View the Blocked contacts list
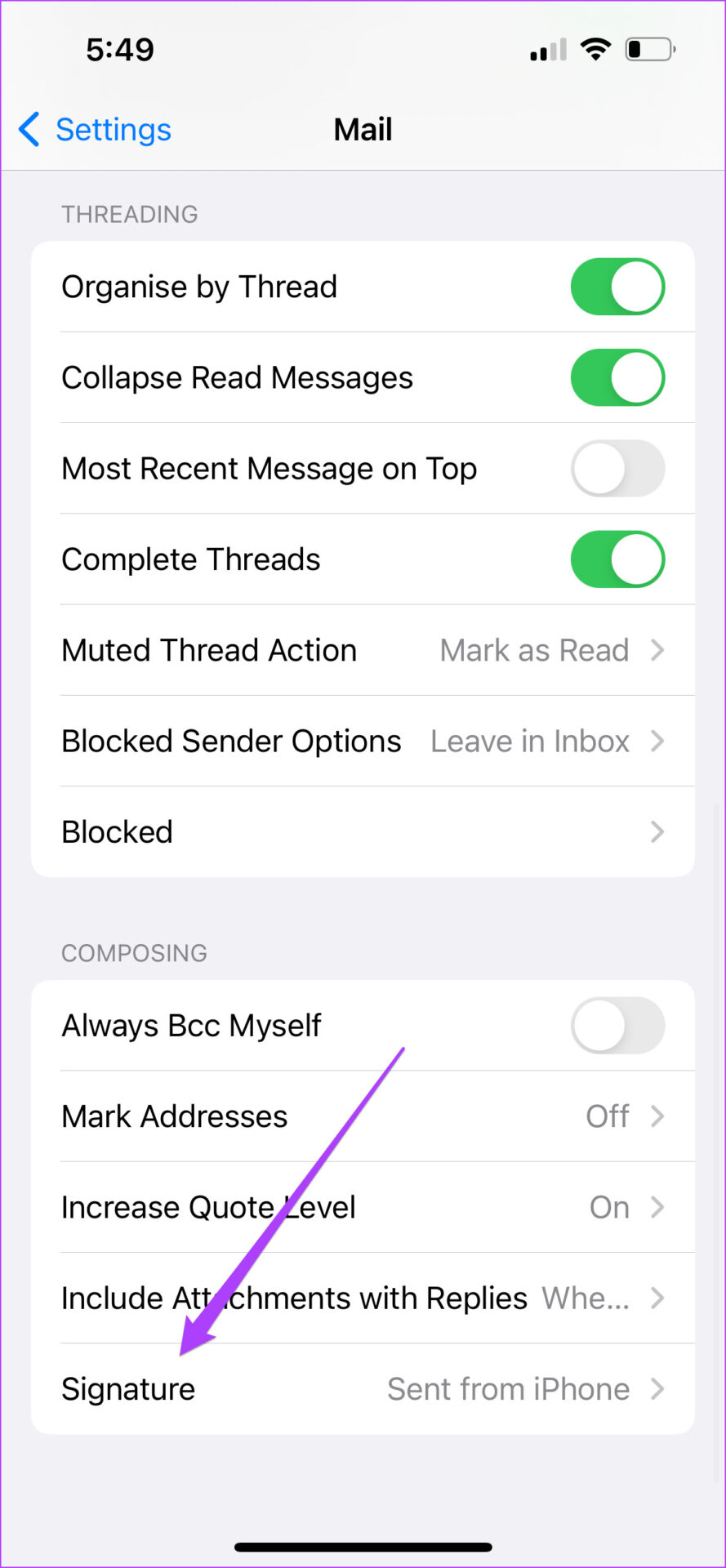 point(363,832)
